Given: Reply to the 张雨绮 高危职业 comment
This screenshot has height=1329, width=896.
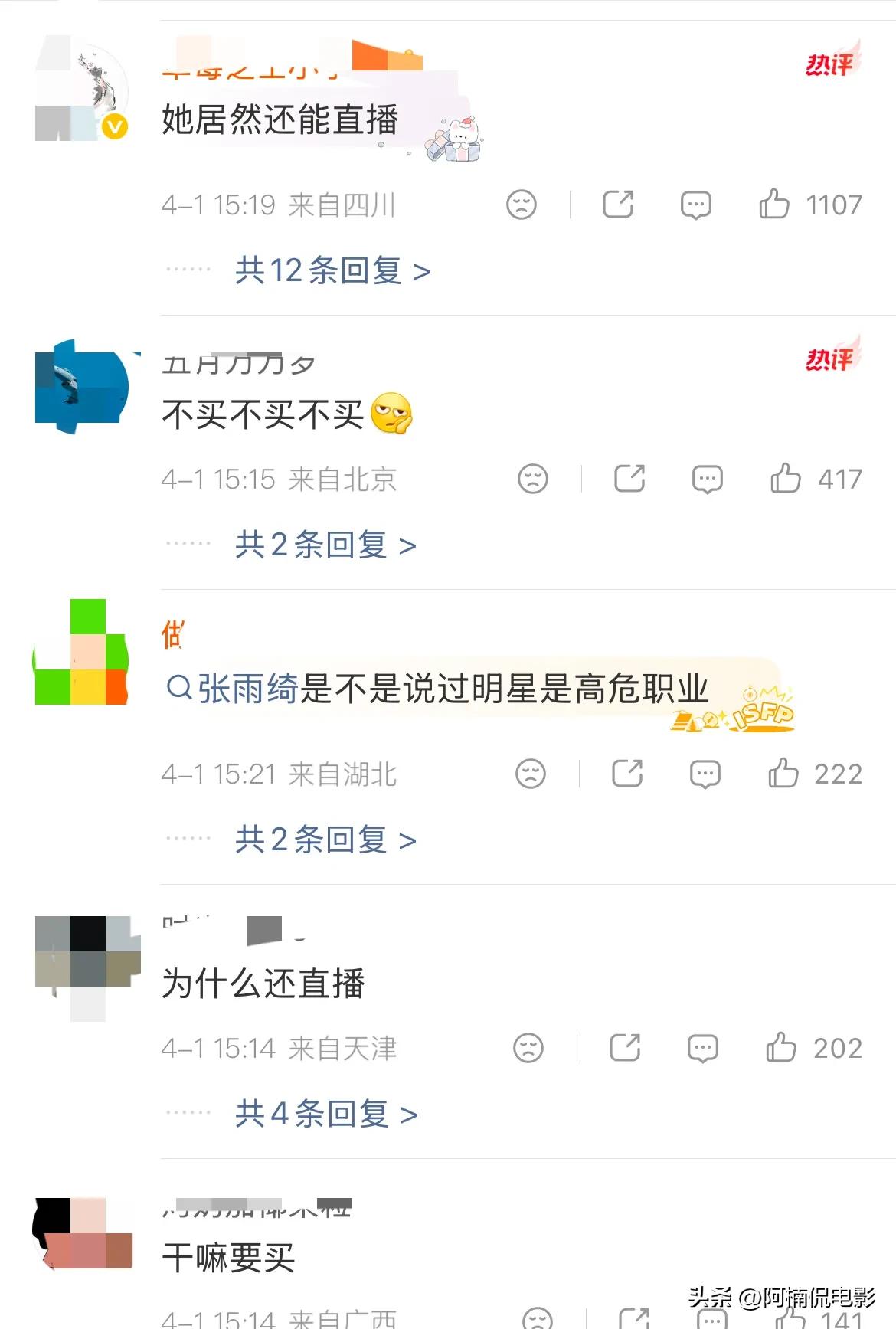Looking at the screenshot, I should [705, 774].
